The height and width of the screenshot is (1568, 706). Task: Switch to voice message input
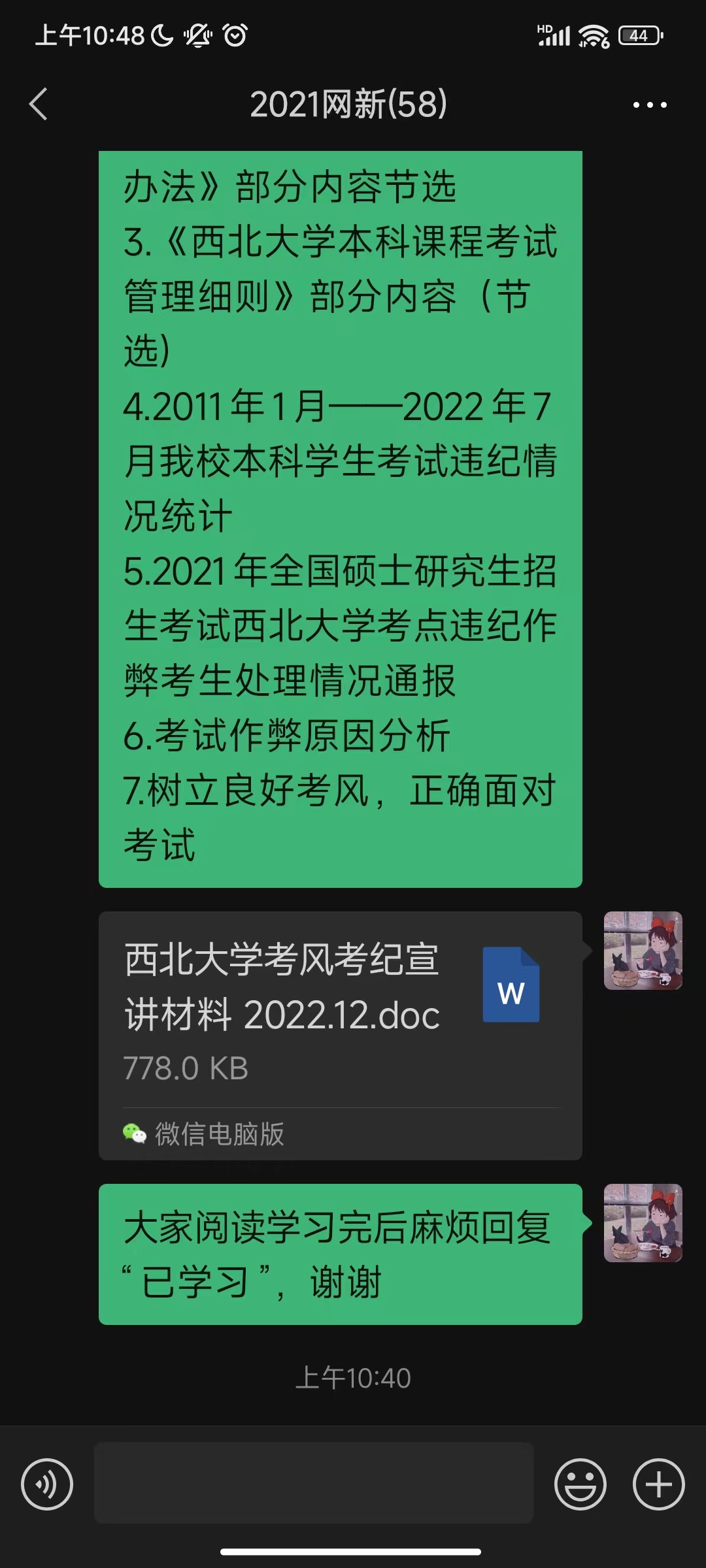(47, 1484)
